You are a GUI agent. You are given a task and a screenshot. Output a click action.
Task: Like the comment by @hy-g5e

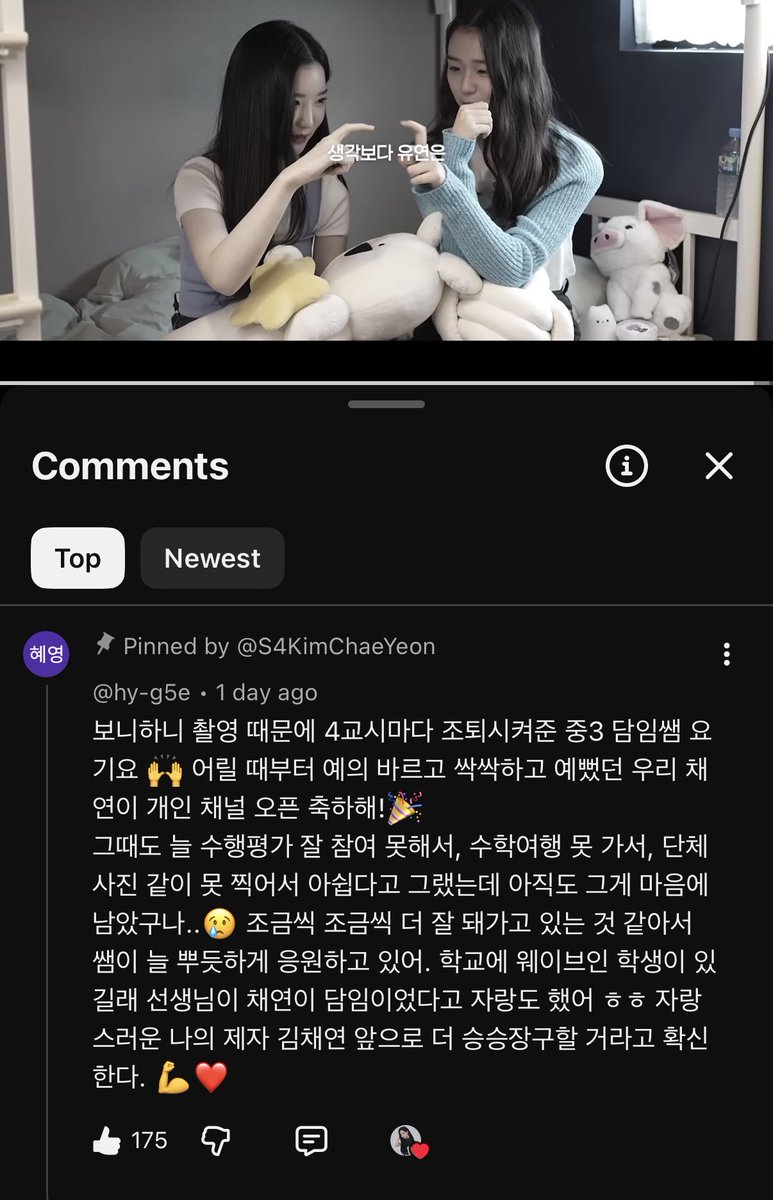coord(107,1141)
